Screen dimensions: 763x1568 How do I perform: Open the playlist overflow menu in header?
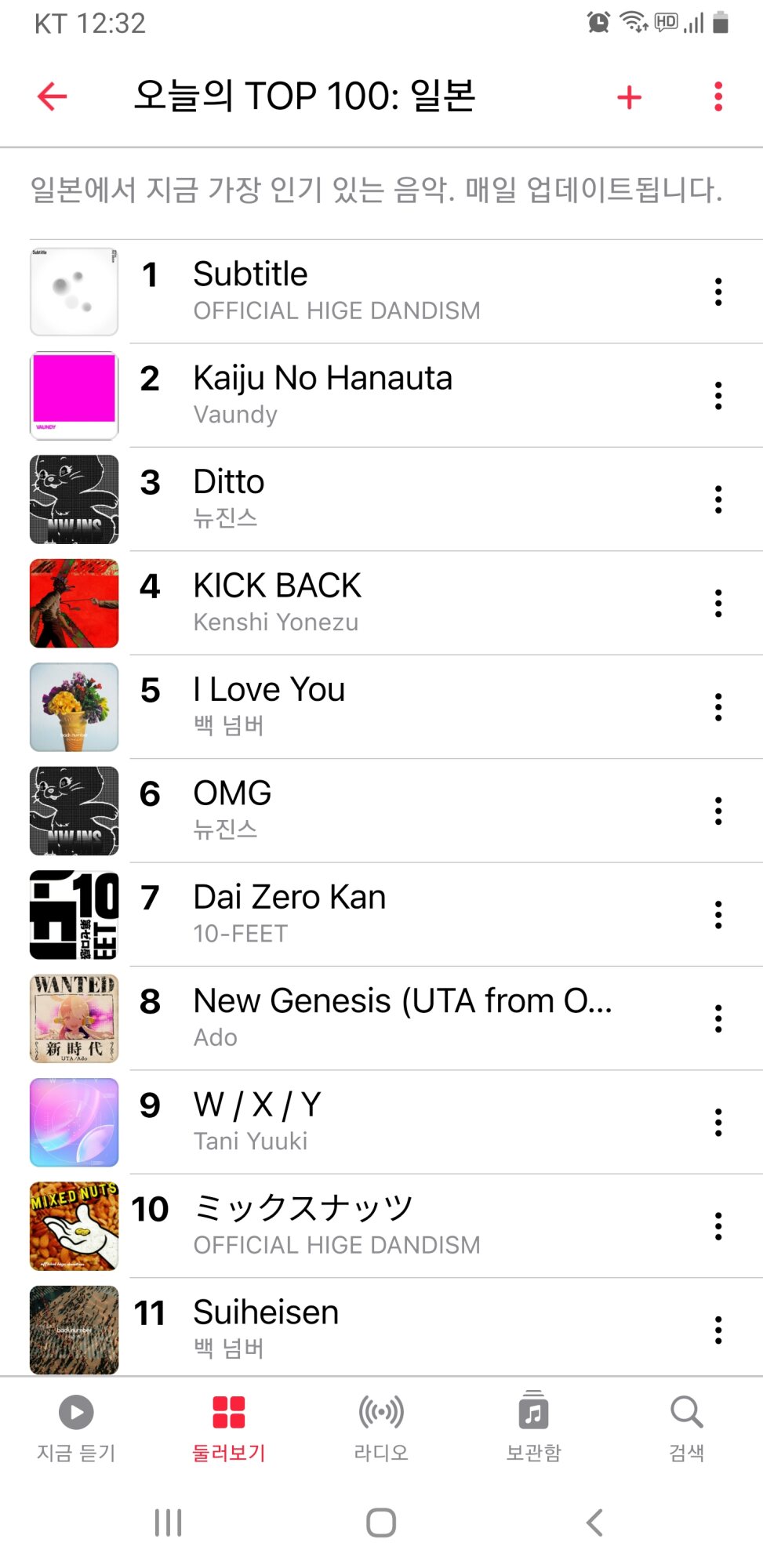point(718,96)
